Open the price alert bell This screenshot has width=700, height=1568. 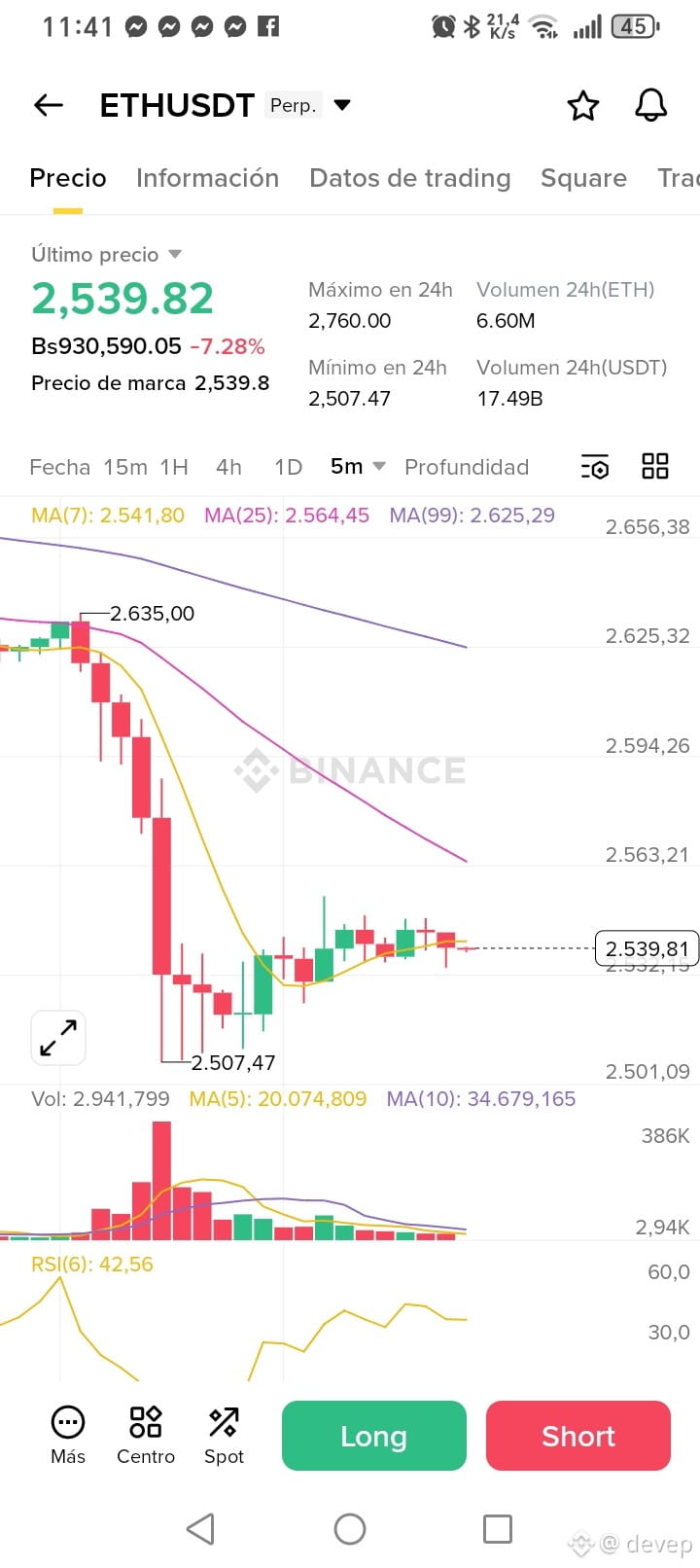pos(650,105)
